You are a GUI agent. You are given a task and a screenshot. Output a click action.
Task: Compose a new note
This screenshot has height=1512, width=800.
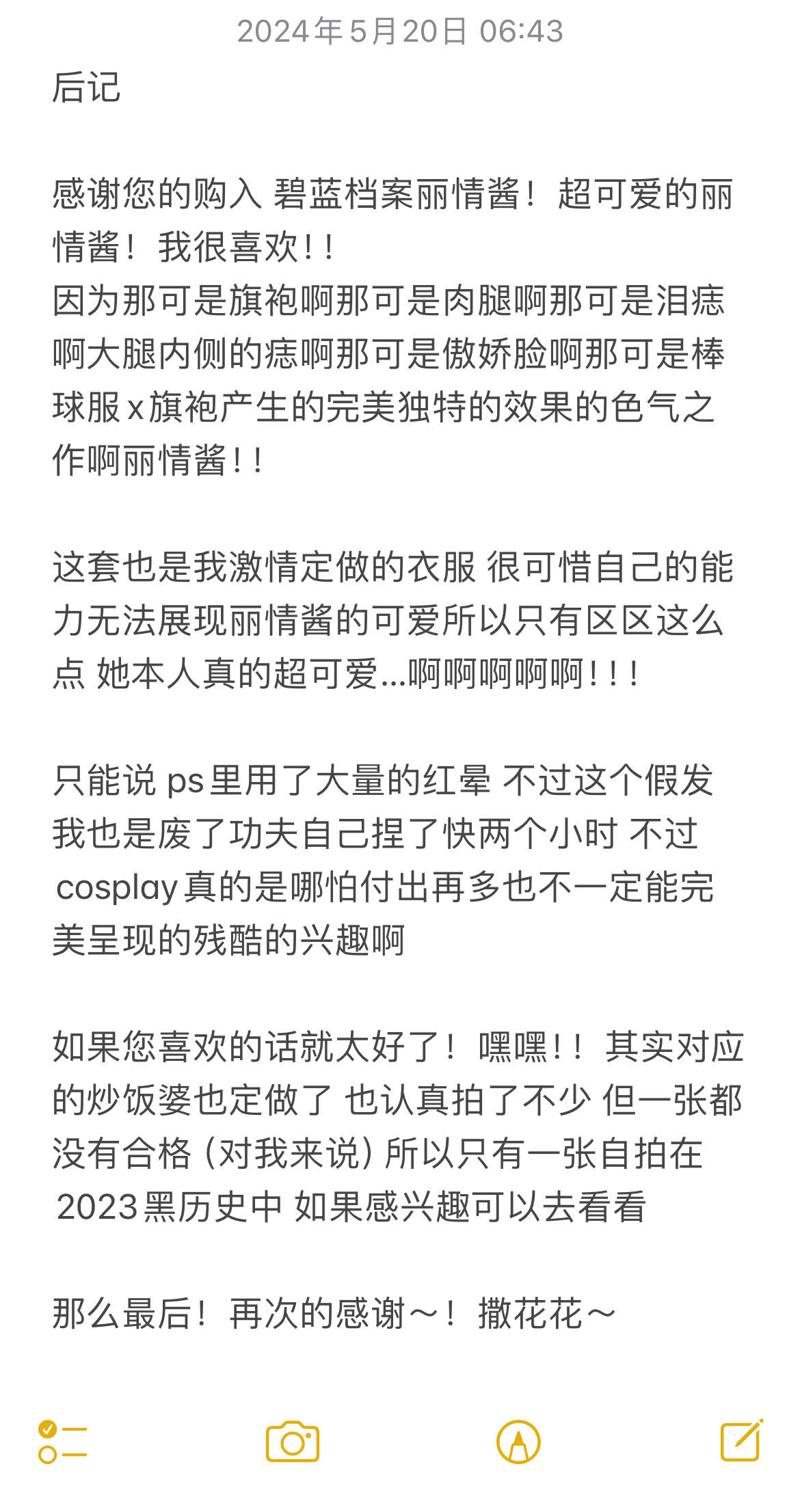click(x=742, y=1440)
